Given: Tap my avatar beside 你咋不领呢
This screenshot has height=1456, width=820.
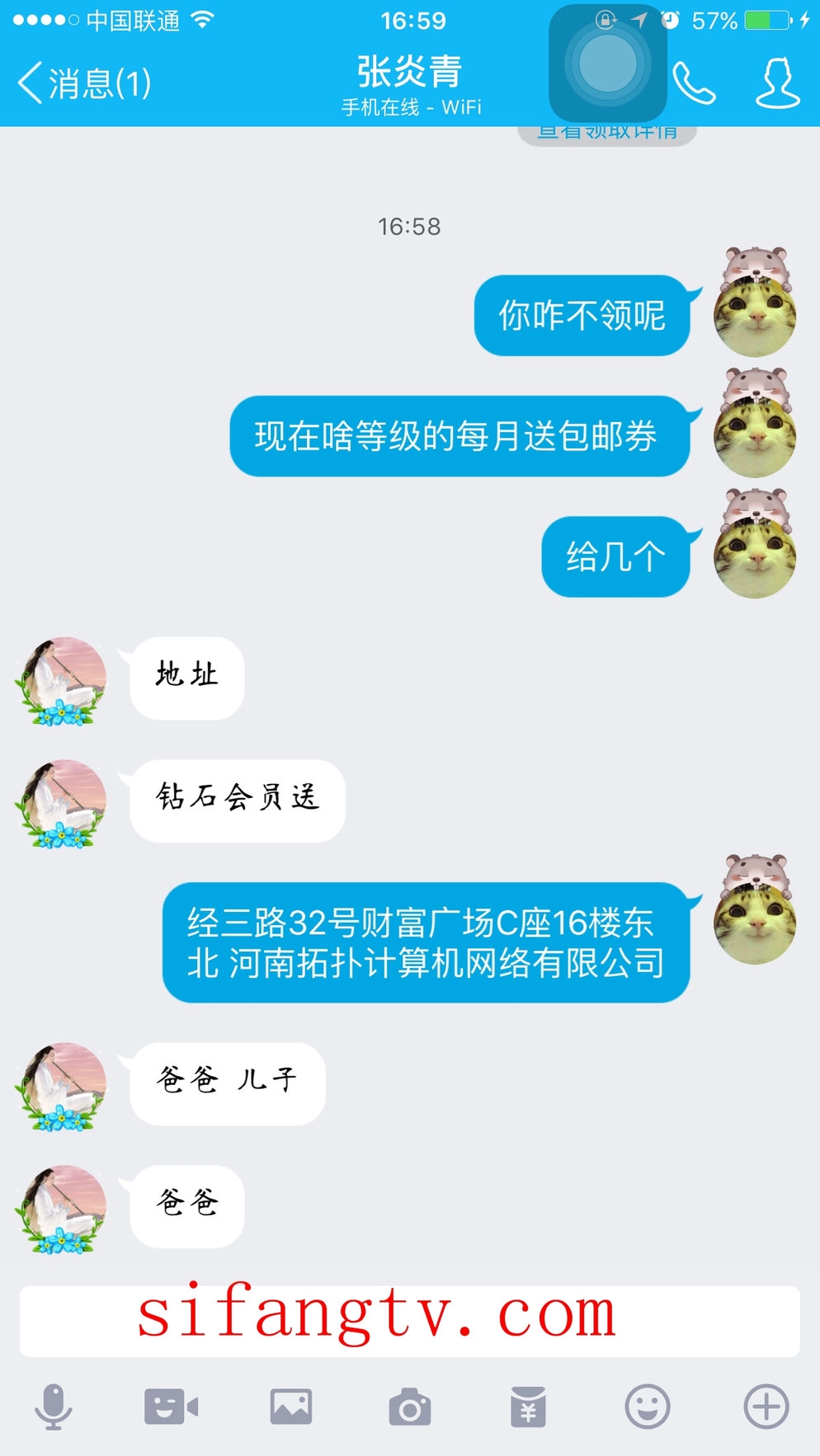Looking at the screenshot, I should pos(755,303).
